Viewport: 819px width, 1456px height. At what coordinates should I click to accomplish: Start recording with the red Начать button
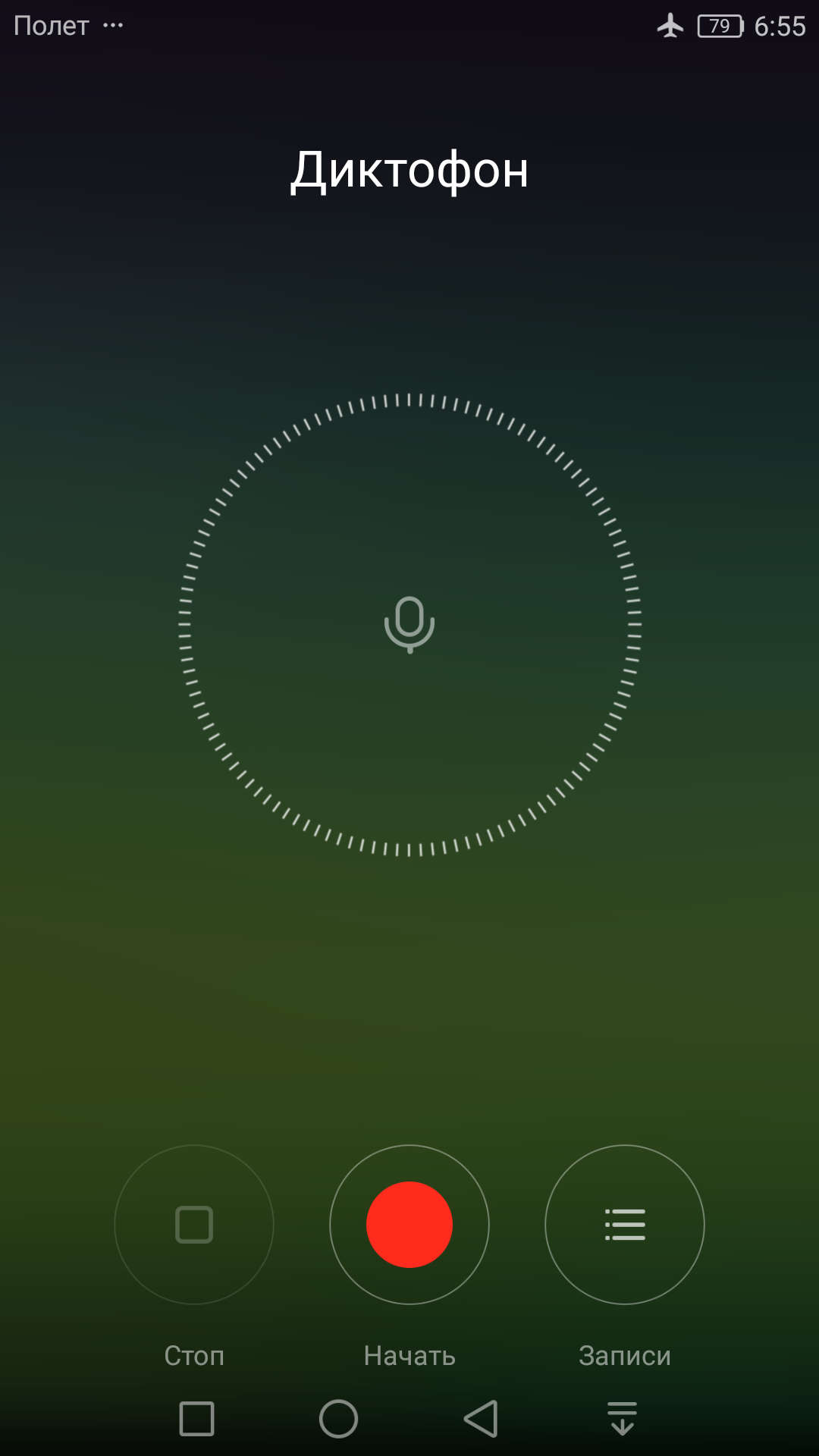(x=409, y=1224)
